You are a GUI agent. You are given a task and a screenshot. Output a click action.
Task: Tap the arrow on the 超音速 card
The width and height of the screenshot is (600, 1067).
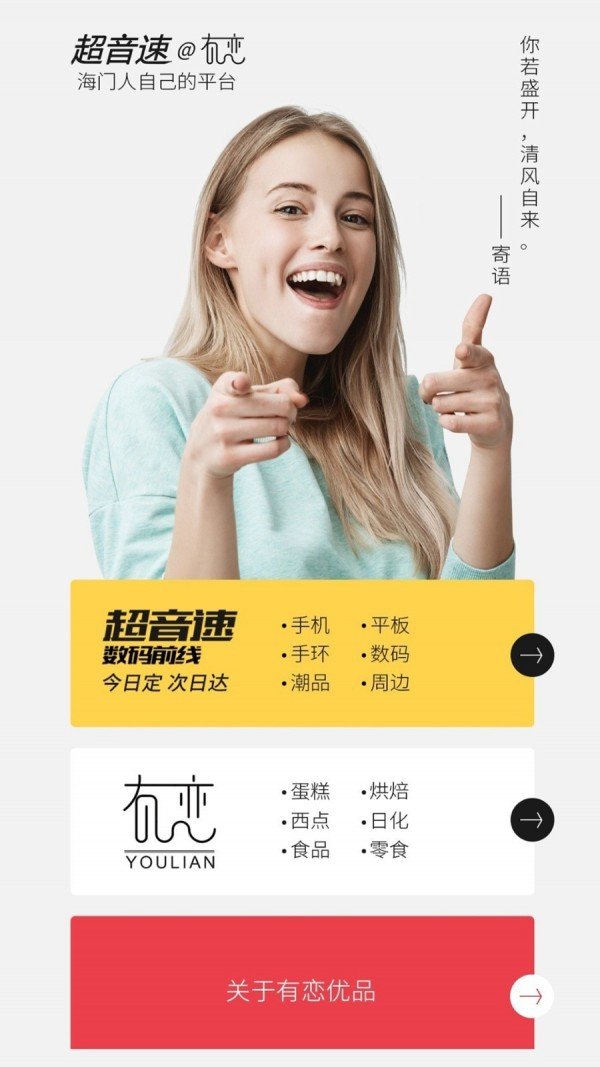(x=532, y=655)
